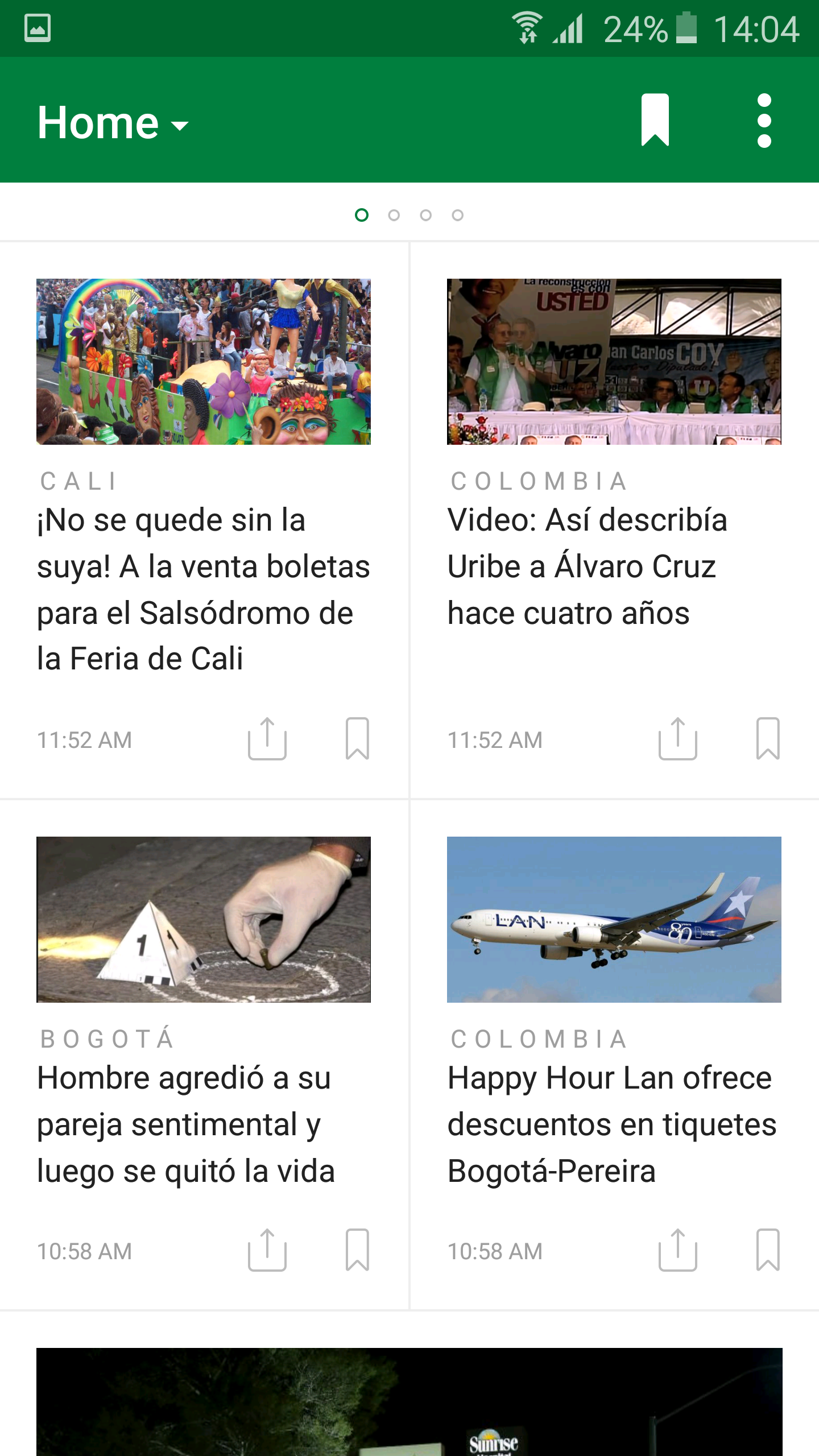Share the Hombre agredió a su pareja article
This screenshot has width=819, height=1456.
pos(267,1250)
